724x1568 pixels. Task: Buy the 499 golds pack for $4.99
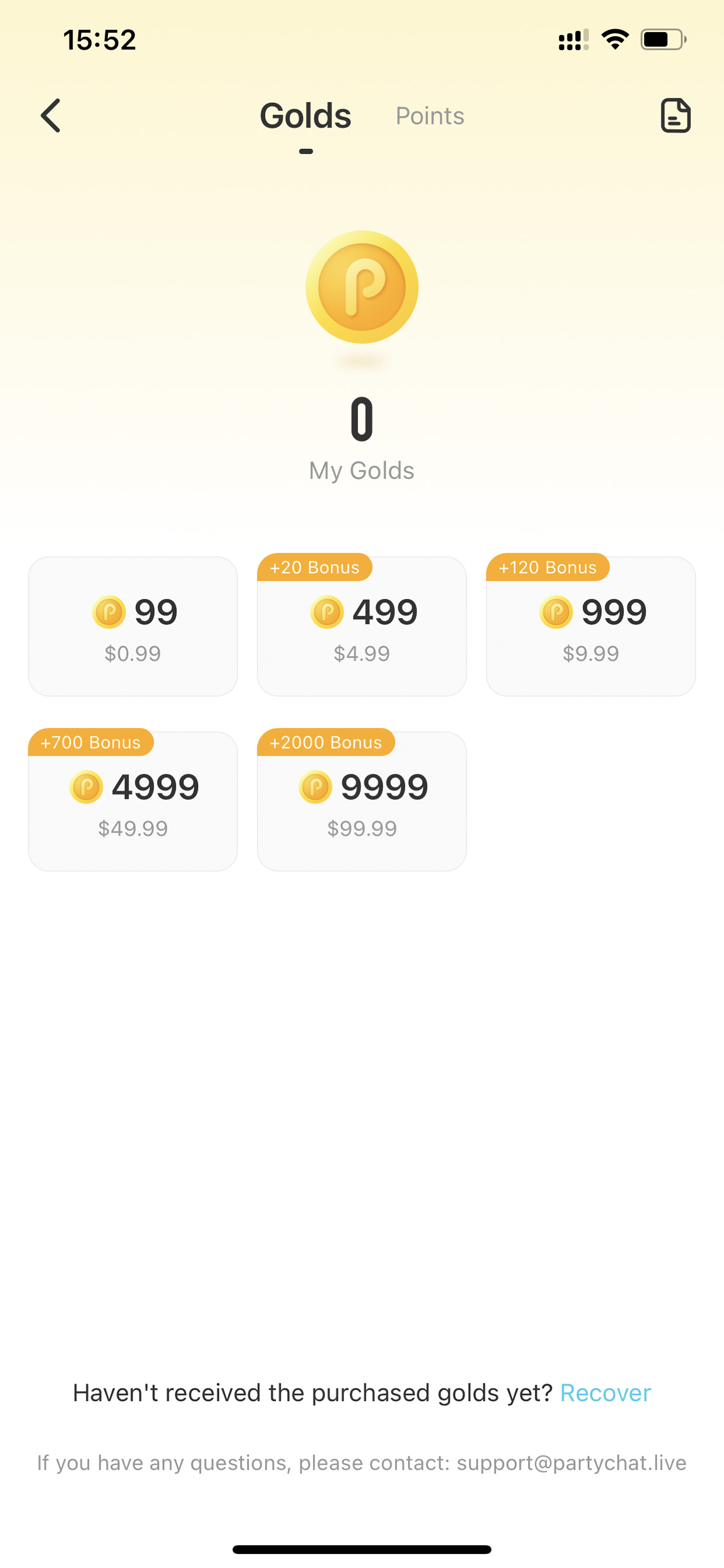pos(362,626)
